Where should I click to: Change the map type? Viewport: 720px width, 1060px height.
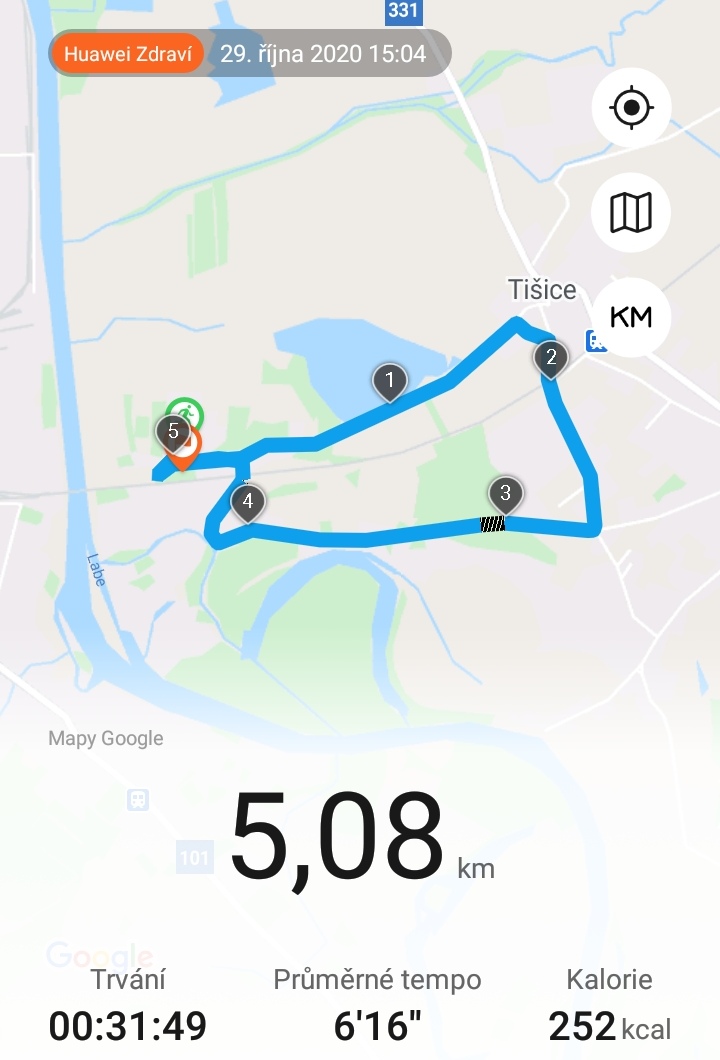(630, 212)
